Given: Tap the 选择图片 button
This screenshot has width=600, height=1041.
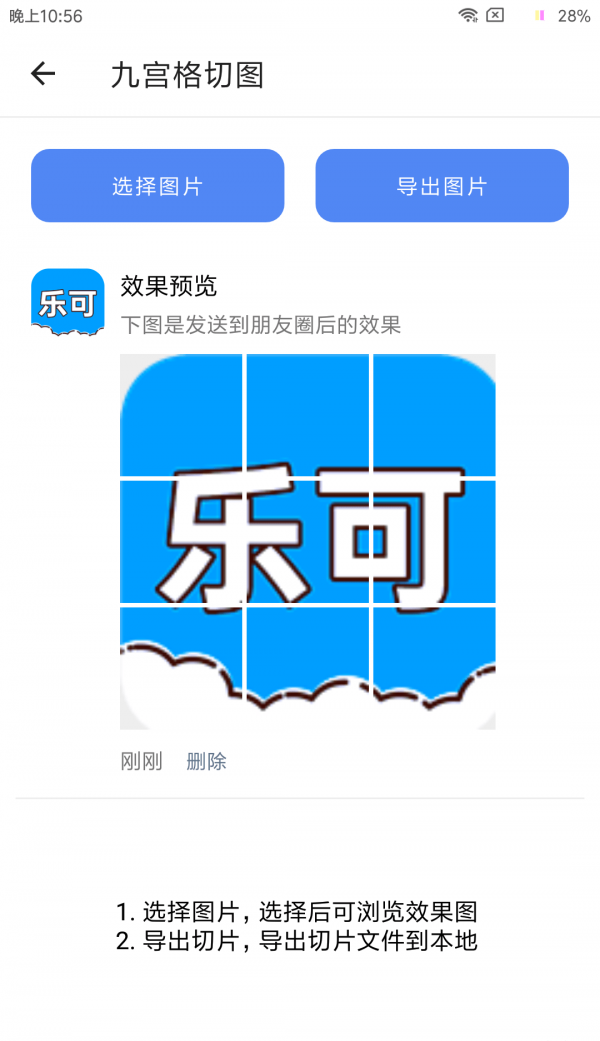Looking at the screenshot, I should (x=158, y=186).
